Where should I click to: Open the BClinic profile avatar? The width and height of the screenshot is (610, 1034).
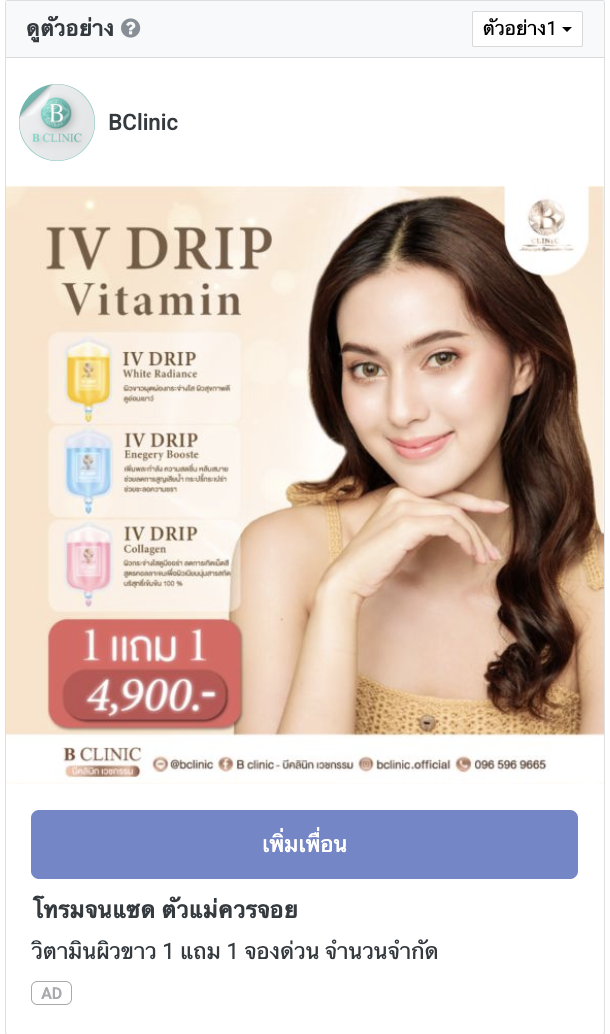(x=57, y=123)
